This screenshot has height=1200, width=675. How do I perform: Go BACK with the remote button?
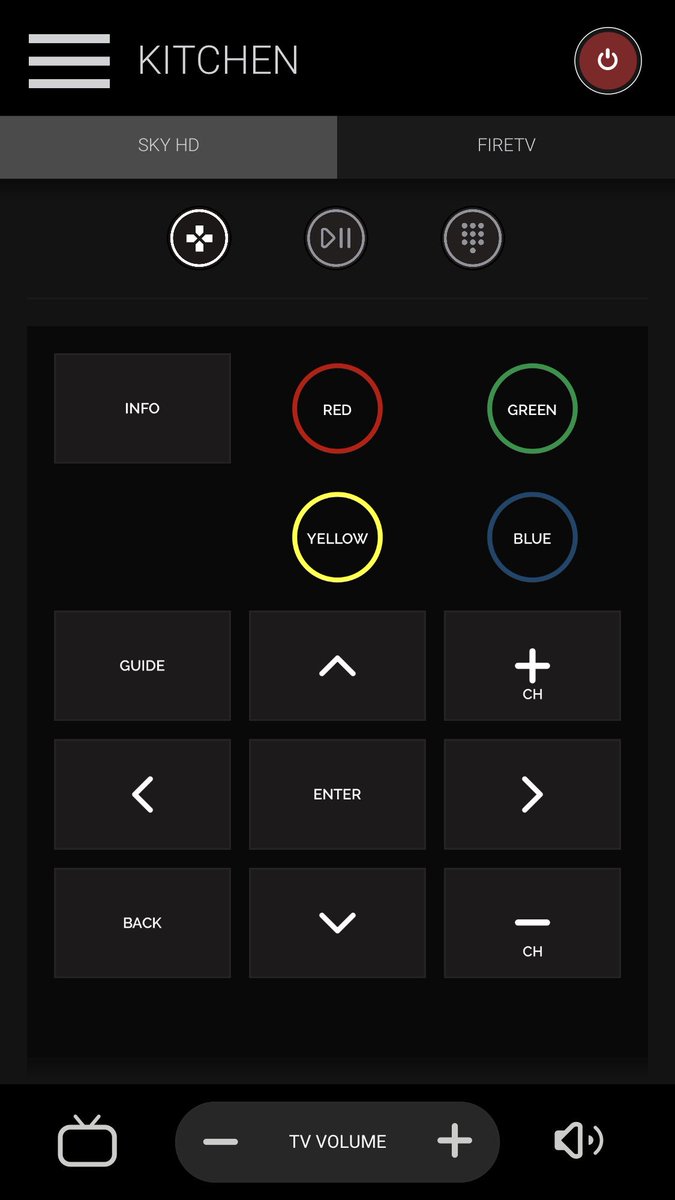pos(142,923)
